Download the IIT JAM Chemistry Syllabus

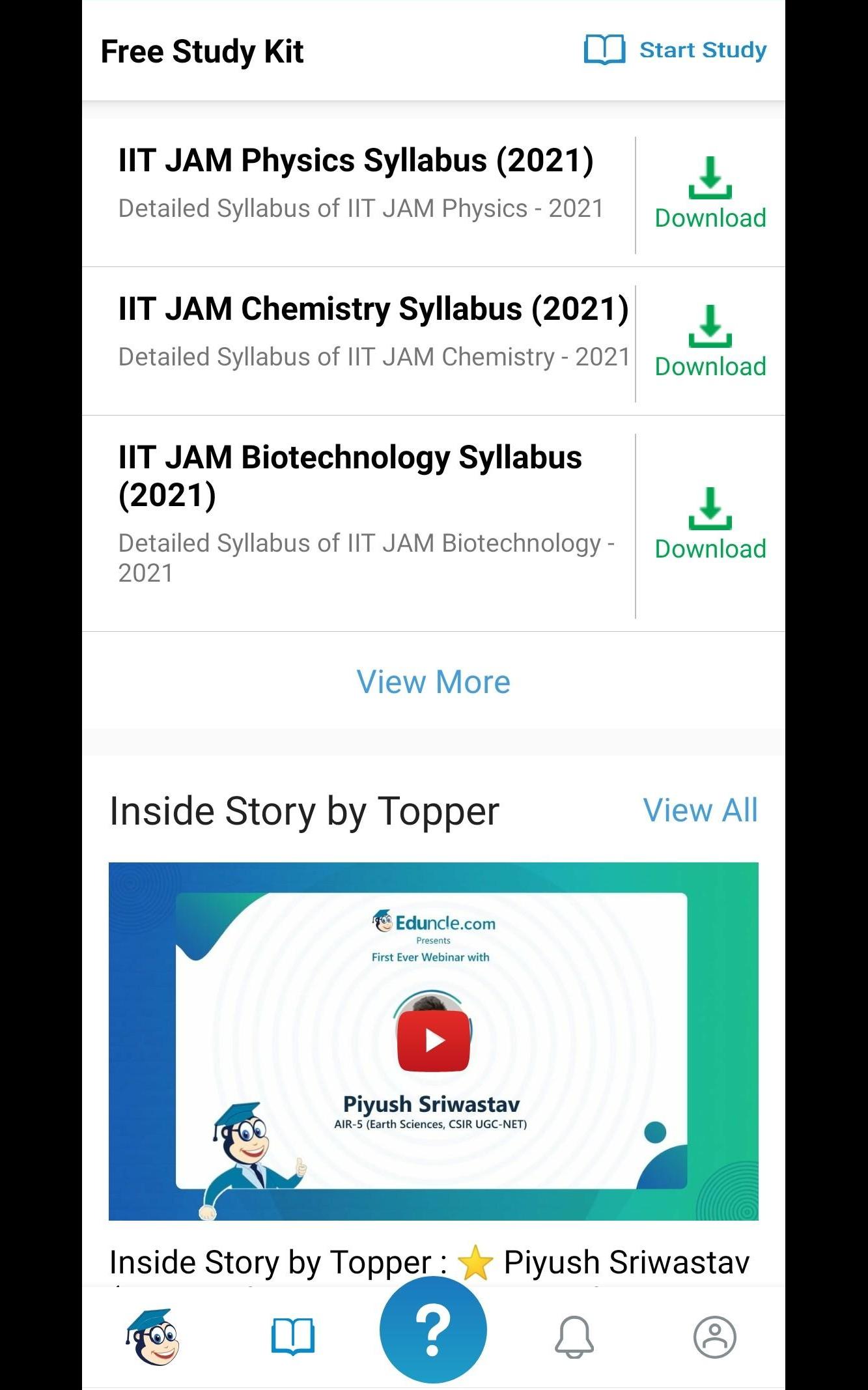coord(710,342)
